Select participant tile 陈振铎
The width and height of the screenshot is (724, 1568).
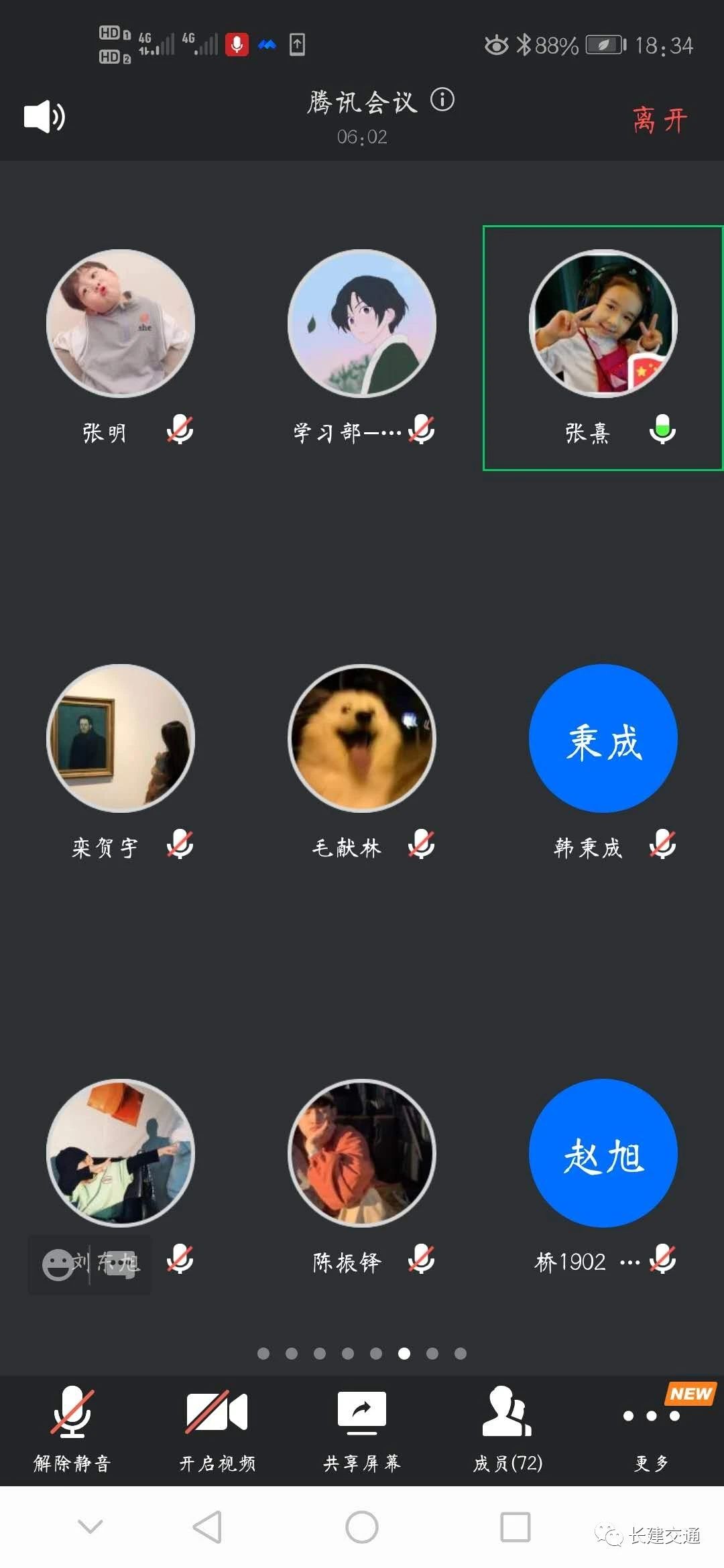[x=362, y=1153]
